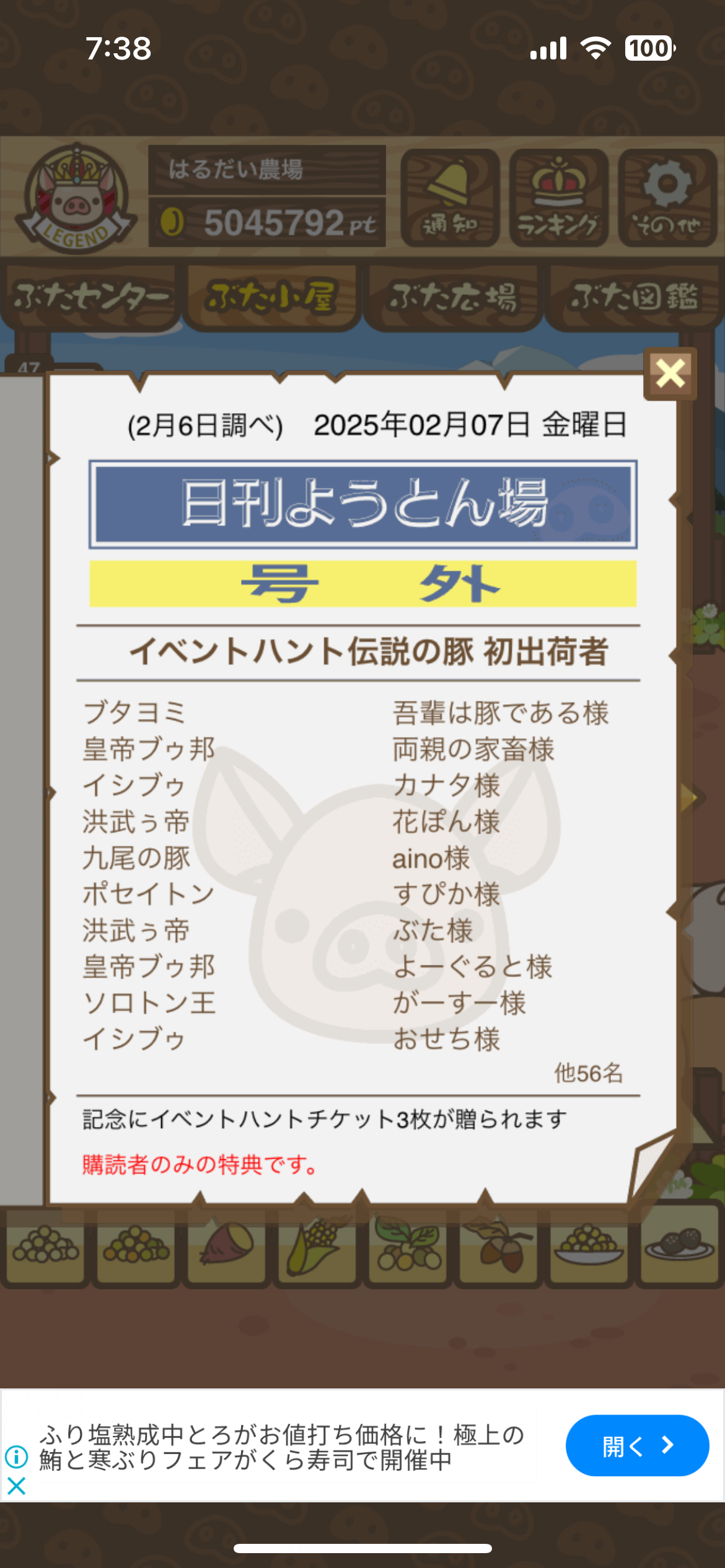The image size is (725, 1568).
Task: Switch to the ぶた図鑑 tab
Action: 635,298
